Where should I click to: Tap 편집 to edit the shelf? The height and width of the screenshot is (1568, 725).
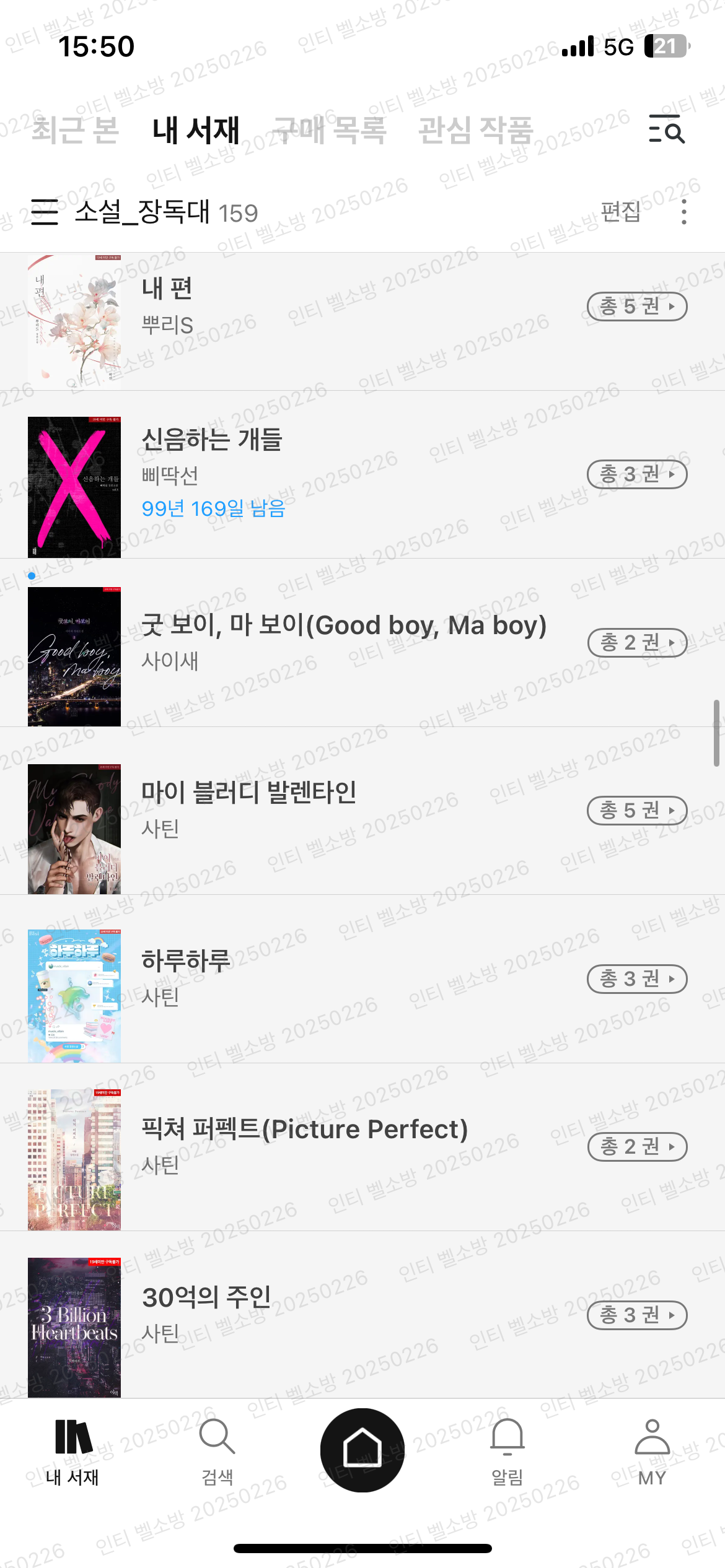point(620,212)
